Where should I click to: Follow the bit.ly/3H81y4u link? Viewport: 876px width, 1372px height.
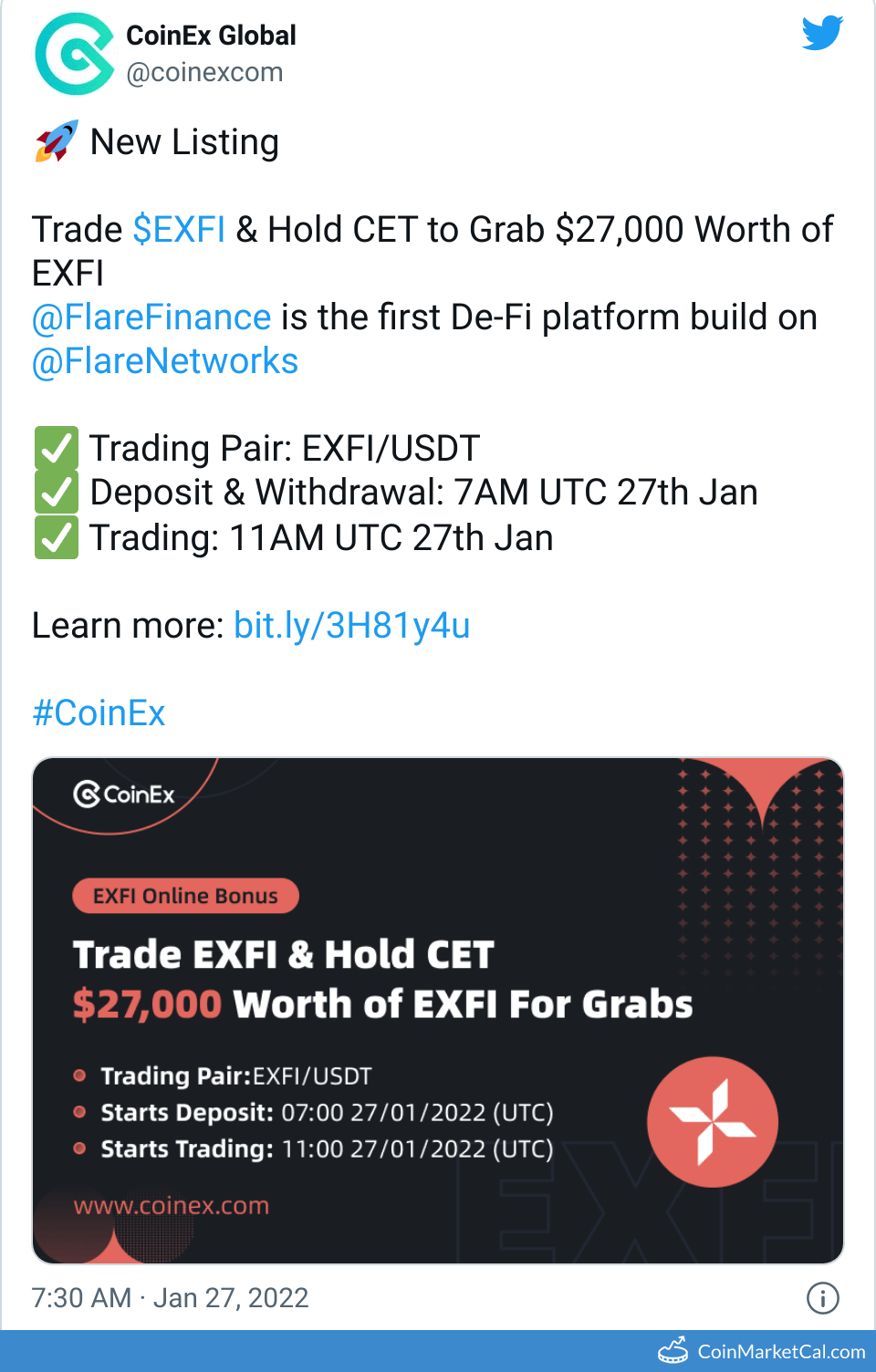tap(351, 626)
